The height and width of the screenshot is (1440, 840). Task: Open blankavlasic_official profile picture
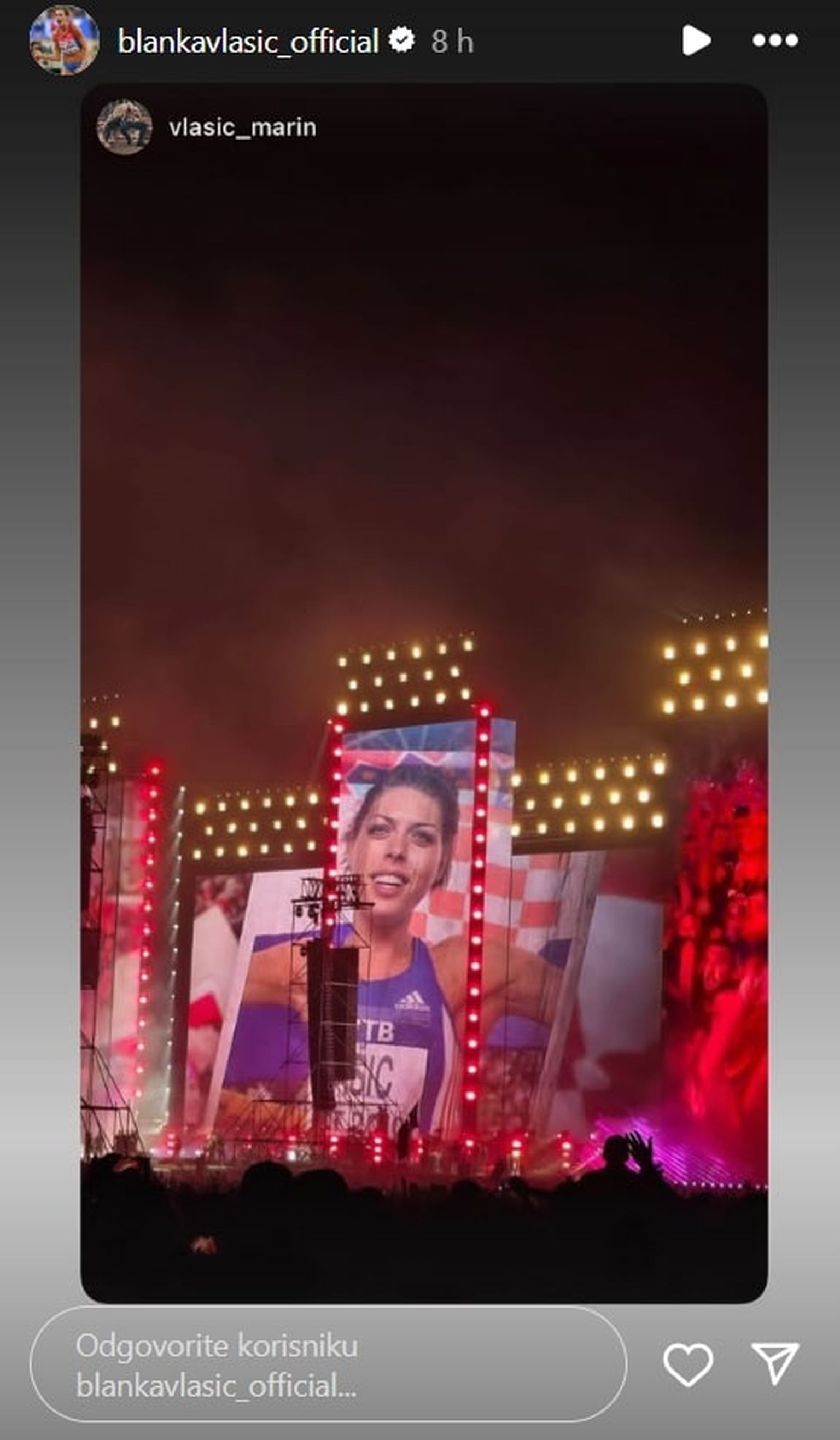[x=64, y=40]
